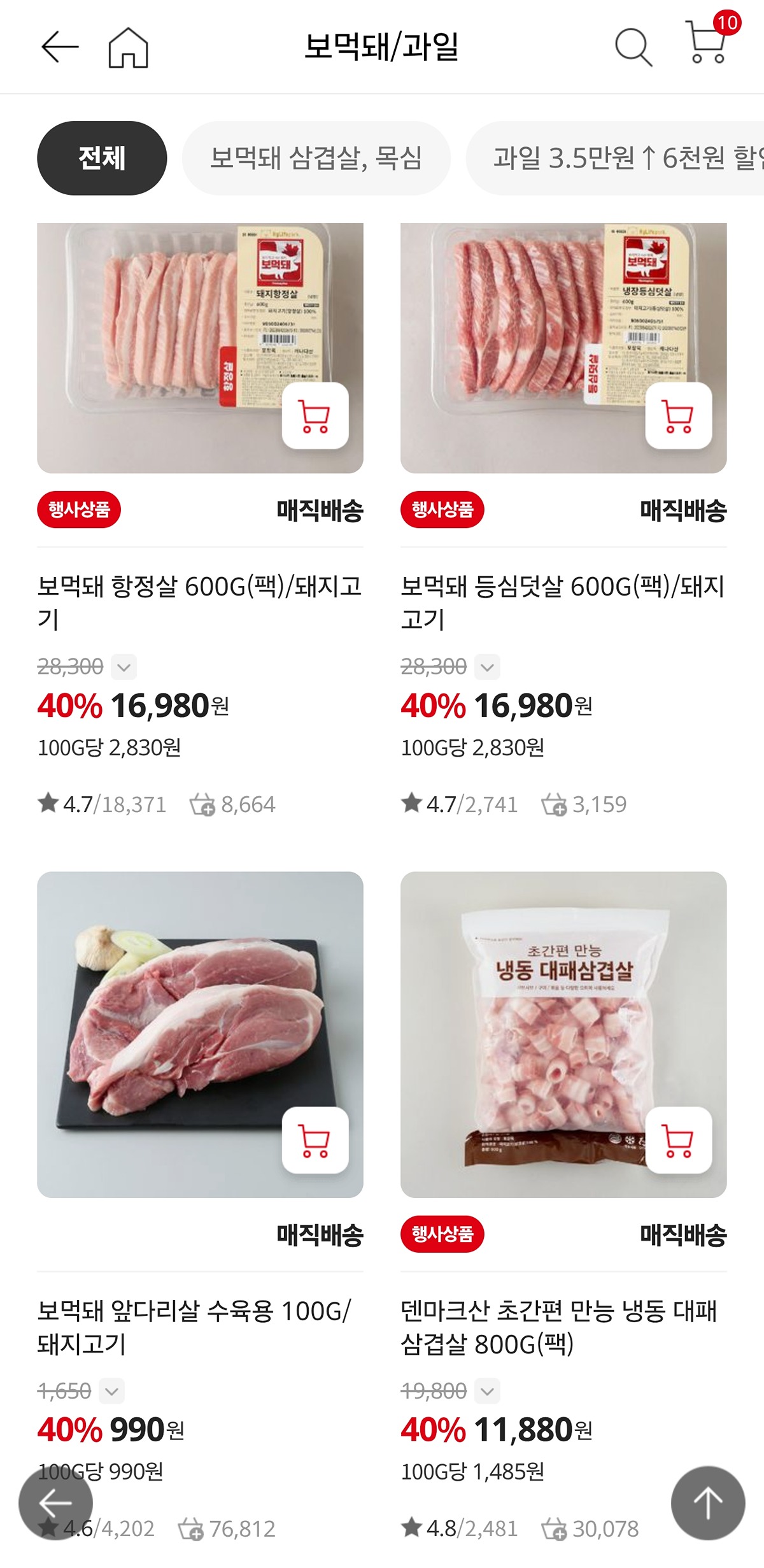Expand price details for 보먹돼 등심덧살
The image size is (764, 1568).
487,667
